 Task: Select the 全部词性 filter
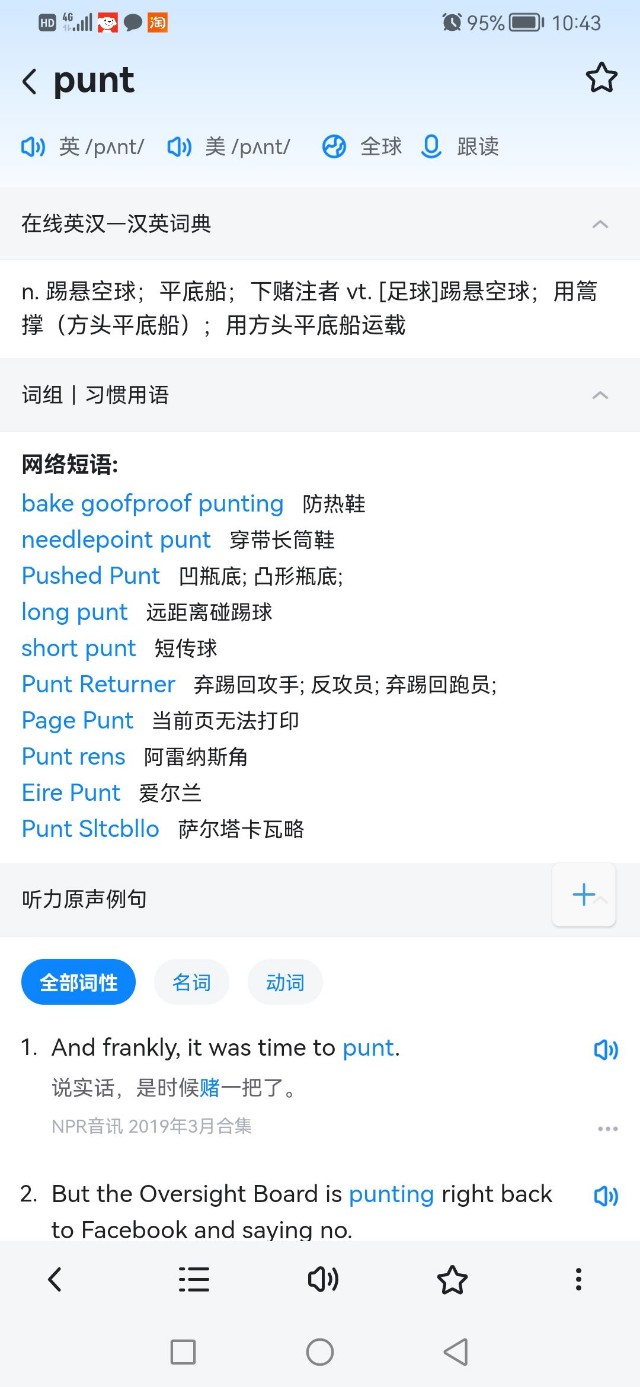tap(78, 983)
